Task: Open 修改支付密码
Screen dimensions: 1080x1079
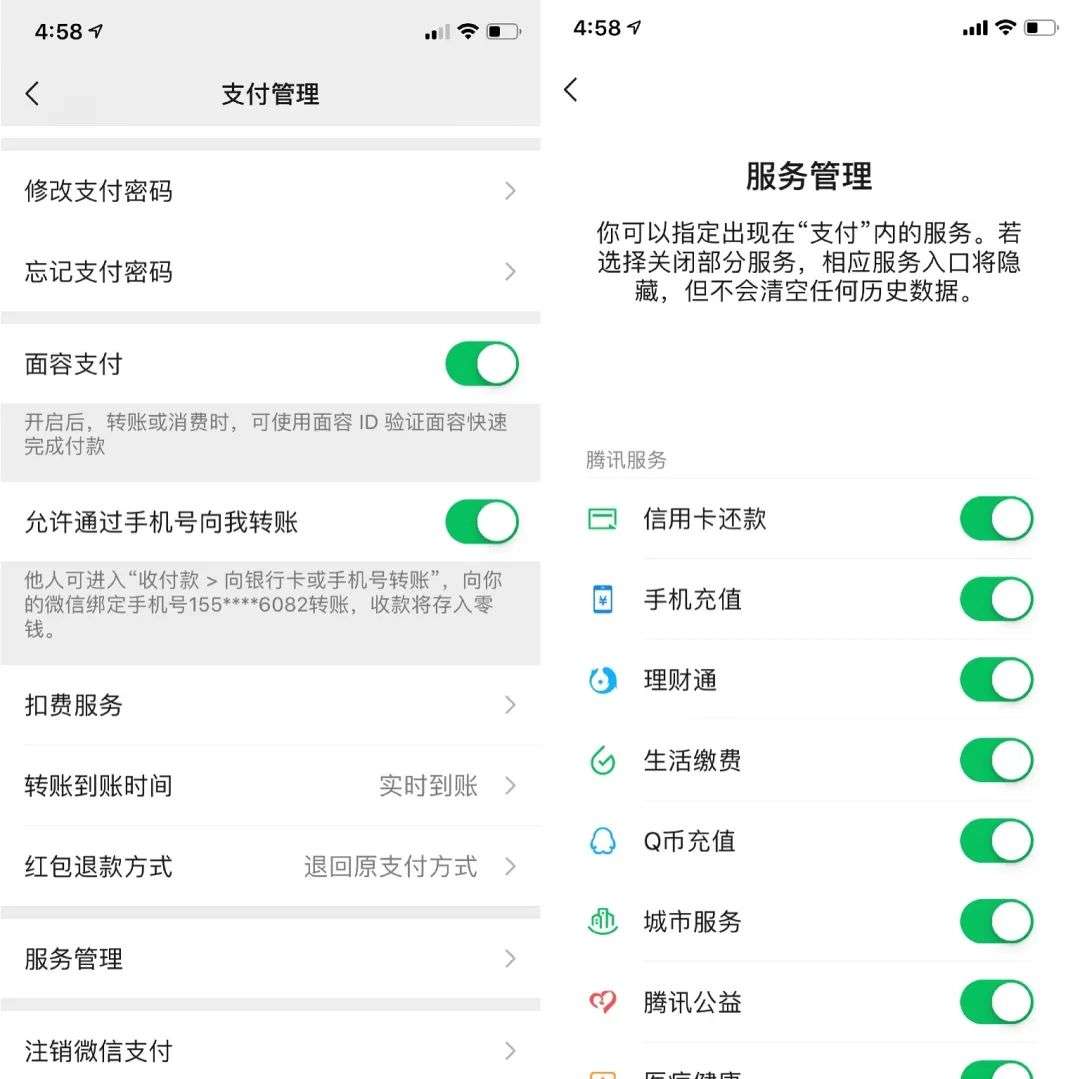Action: [x=270, y=191]
